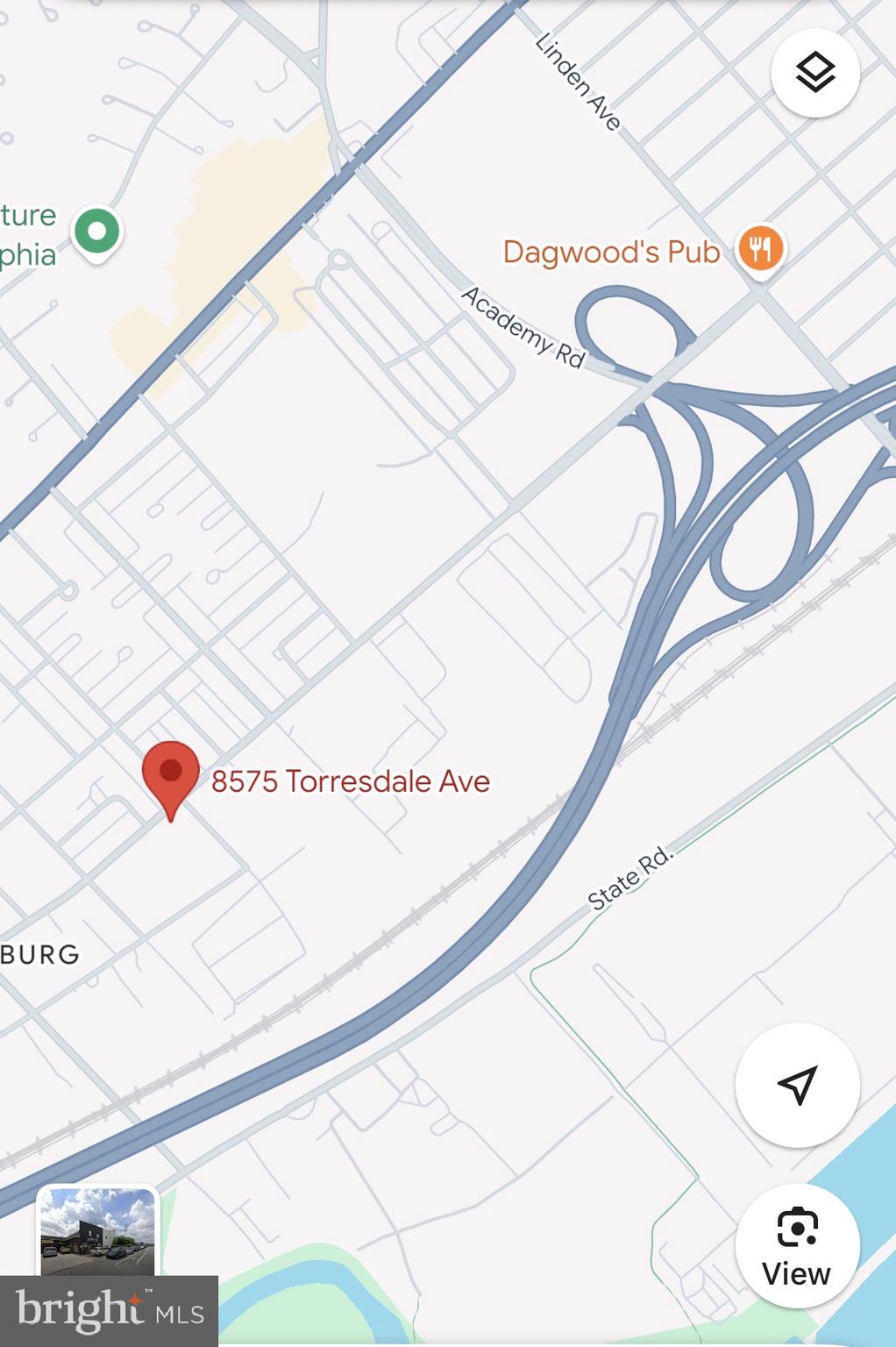Viewport: 896px width, 1347px height.
Task: Tap the green place marker
Action: [x=97, y=232]
